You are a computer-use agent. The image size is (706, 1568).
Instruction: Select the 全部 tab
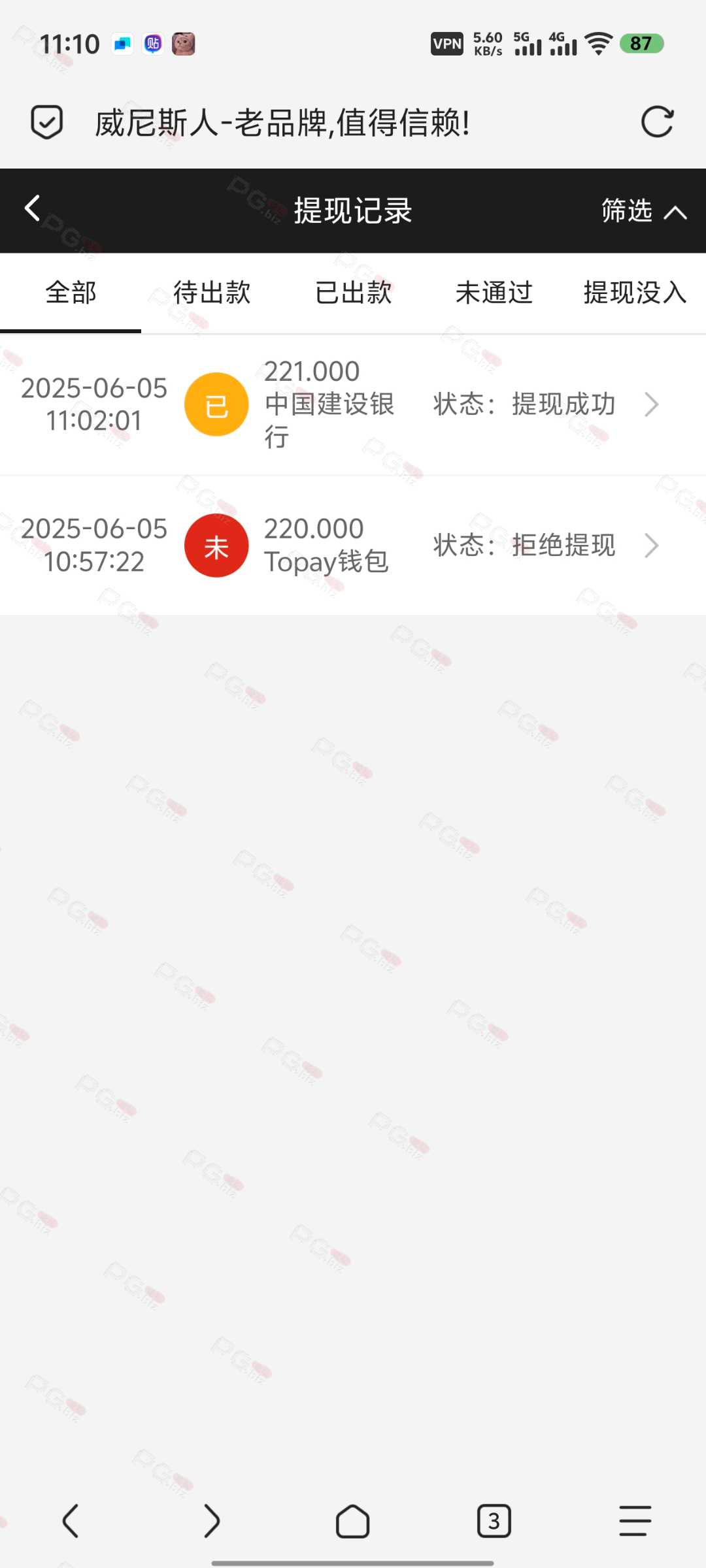pyautogui.click(x=71, y=293)
